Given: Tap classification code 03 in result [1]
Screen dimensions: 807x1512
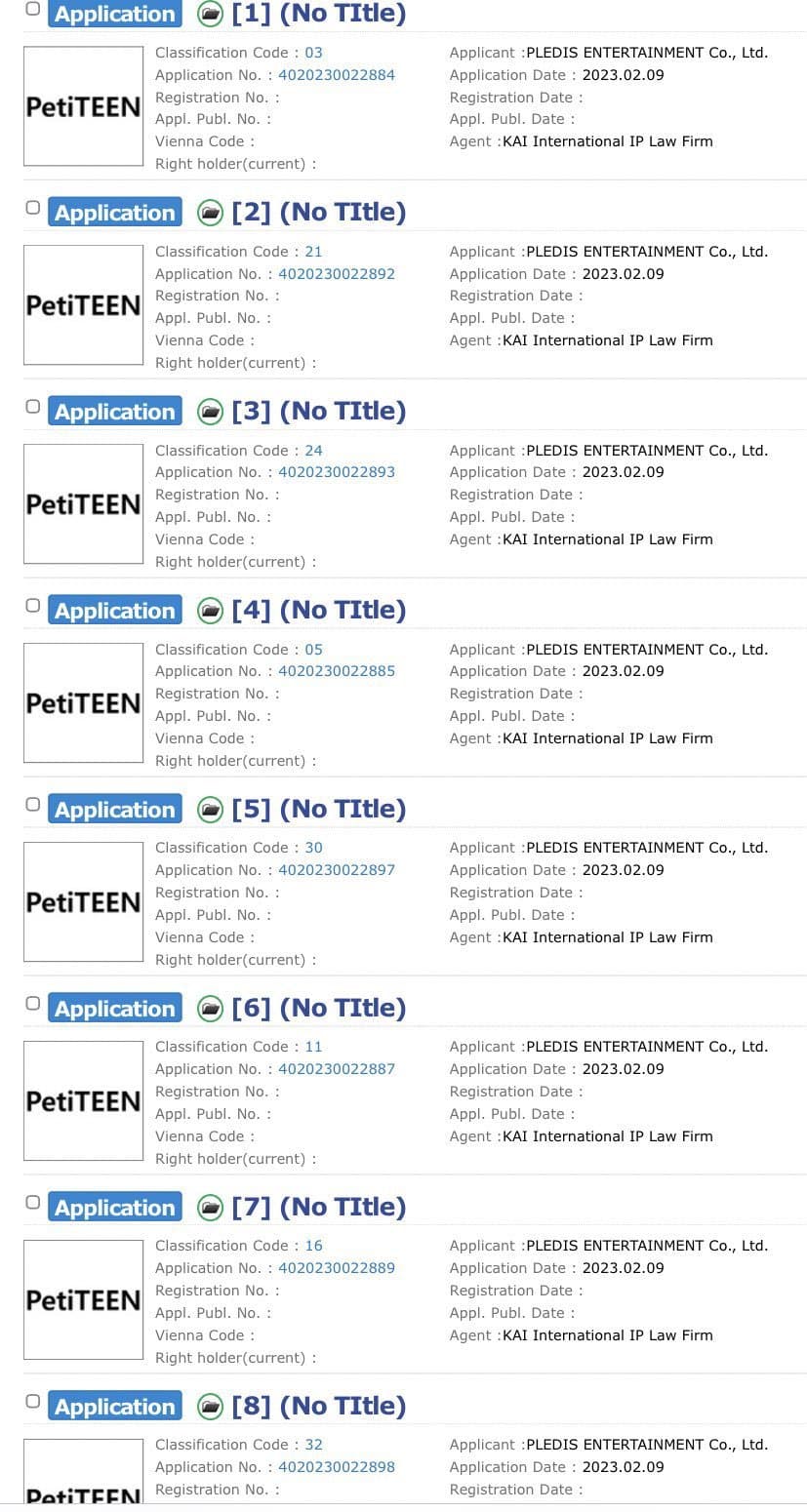Looking at the screenshot, I should [313, 53].
